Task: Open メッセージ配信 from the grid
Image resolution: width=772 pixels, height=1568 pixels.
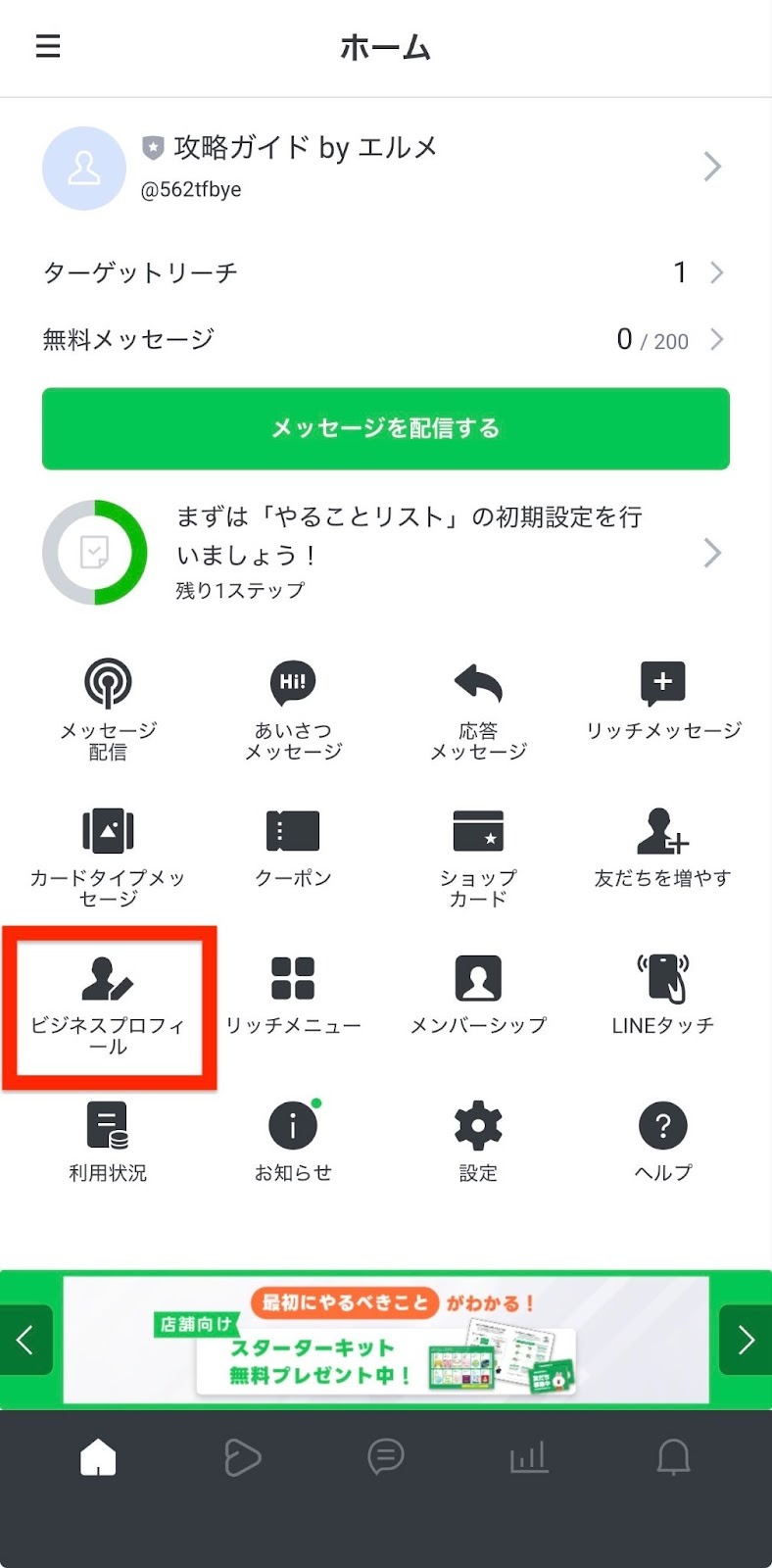Action: pyautogui.click(x=108, y=708)
